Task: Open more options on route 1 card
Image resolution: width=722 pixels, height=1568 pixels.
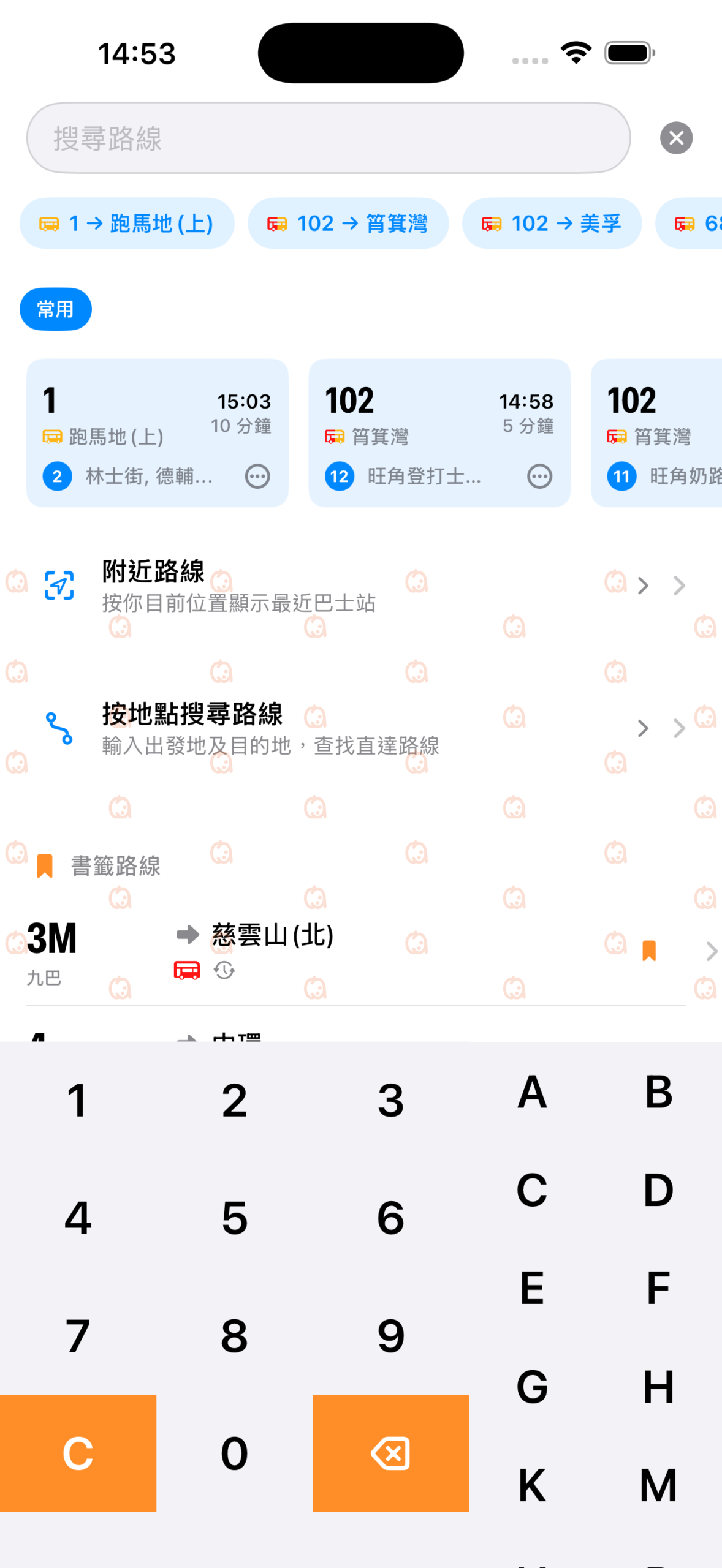Action: 257,477
